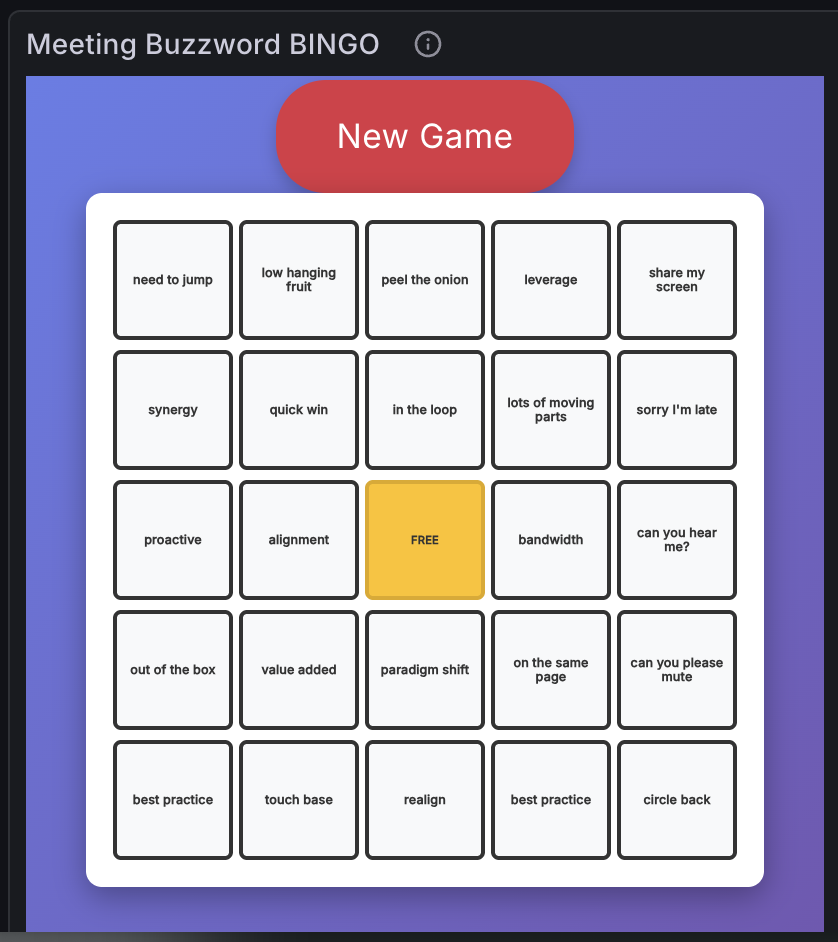Tap the "paradigm shift" square
The height and width of the screenshot is (942, 838).
point(425,670)
